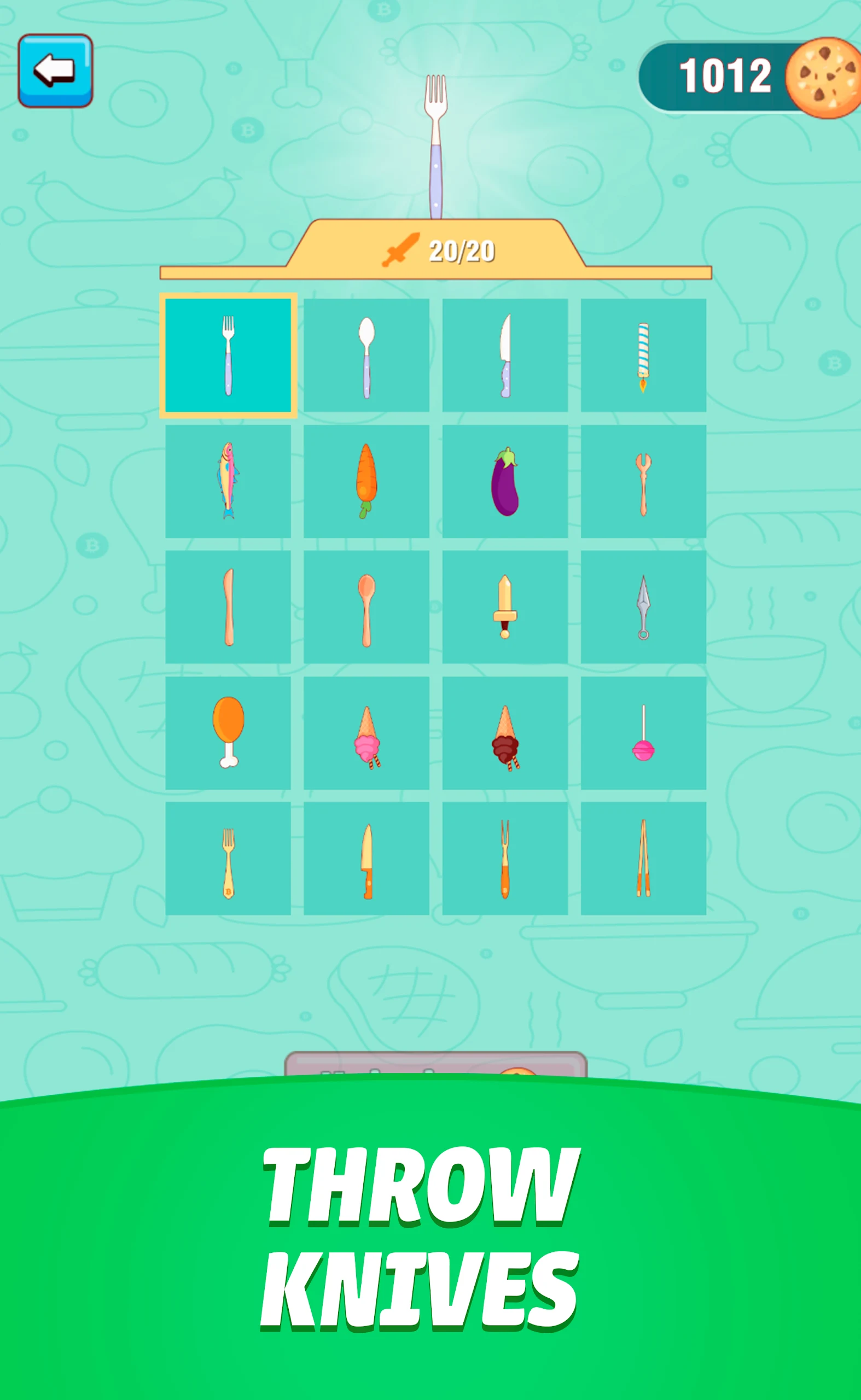
Task: Choose the wooden knife skin
Action: [228, 607]
